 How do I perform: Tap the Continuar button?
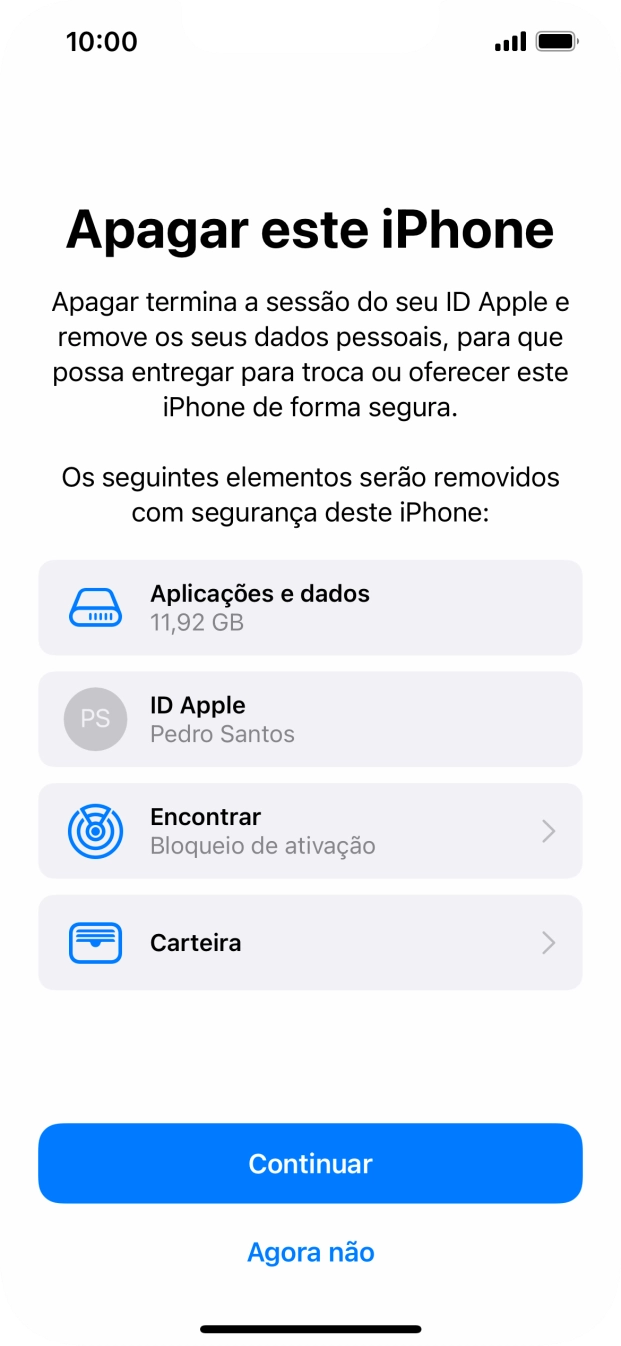tap(310, 1163)
